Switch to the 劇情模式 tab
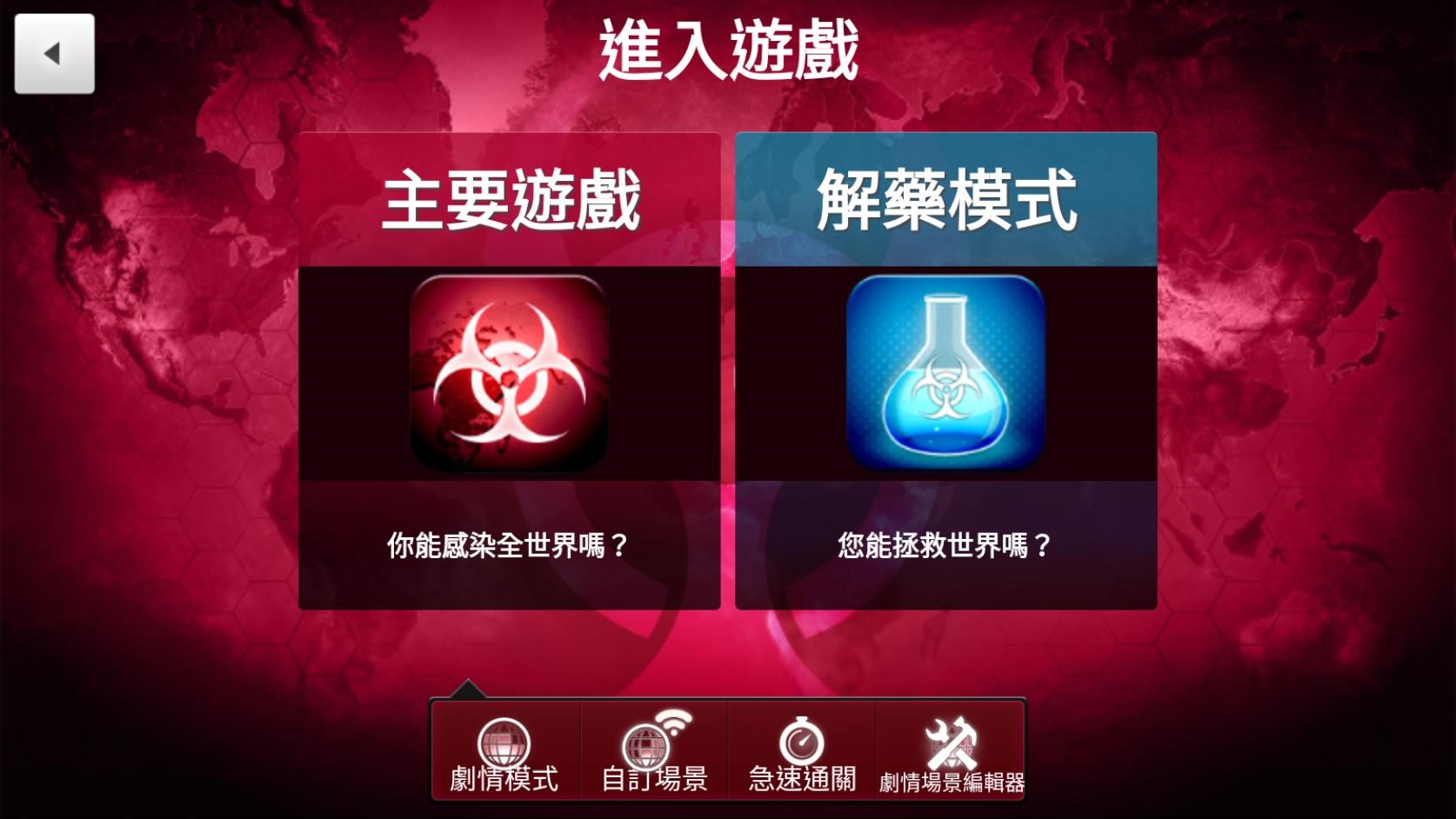 (505, 752)
